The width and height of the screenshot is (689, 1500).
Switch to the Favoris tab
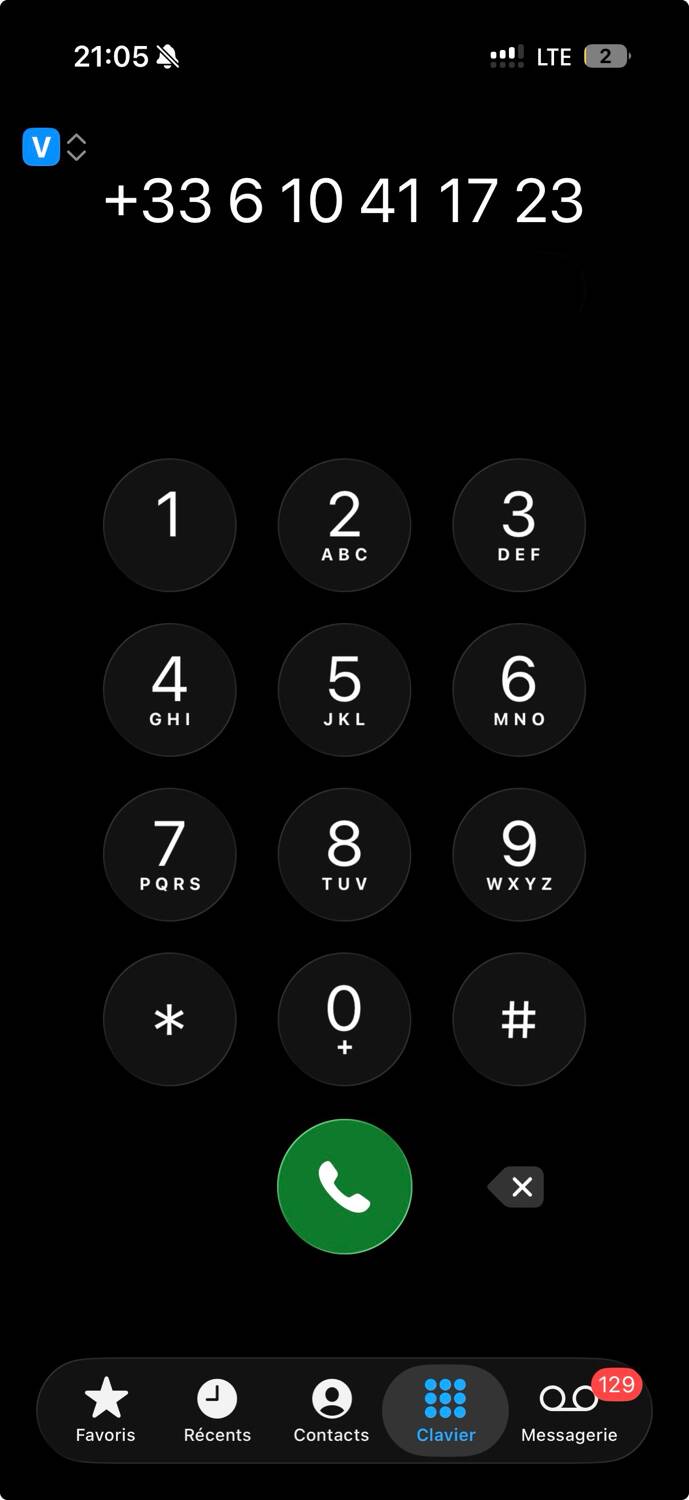point(106,1410)
